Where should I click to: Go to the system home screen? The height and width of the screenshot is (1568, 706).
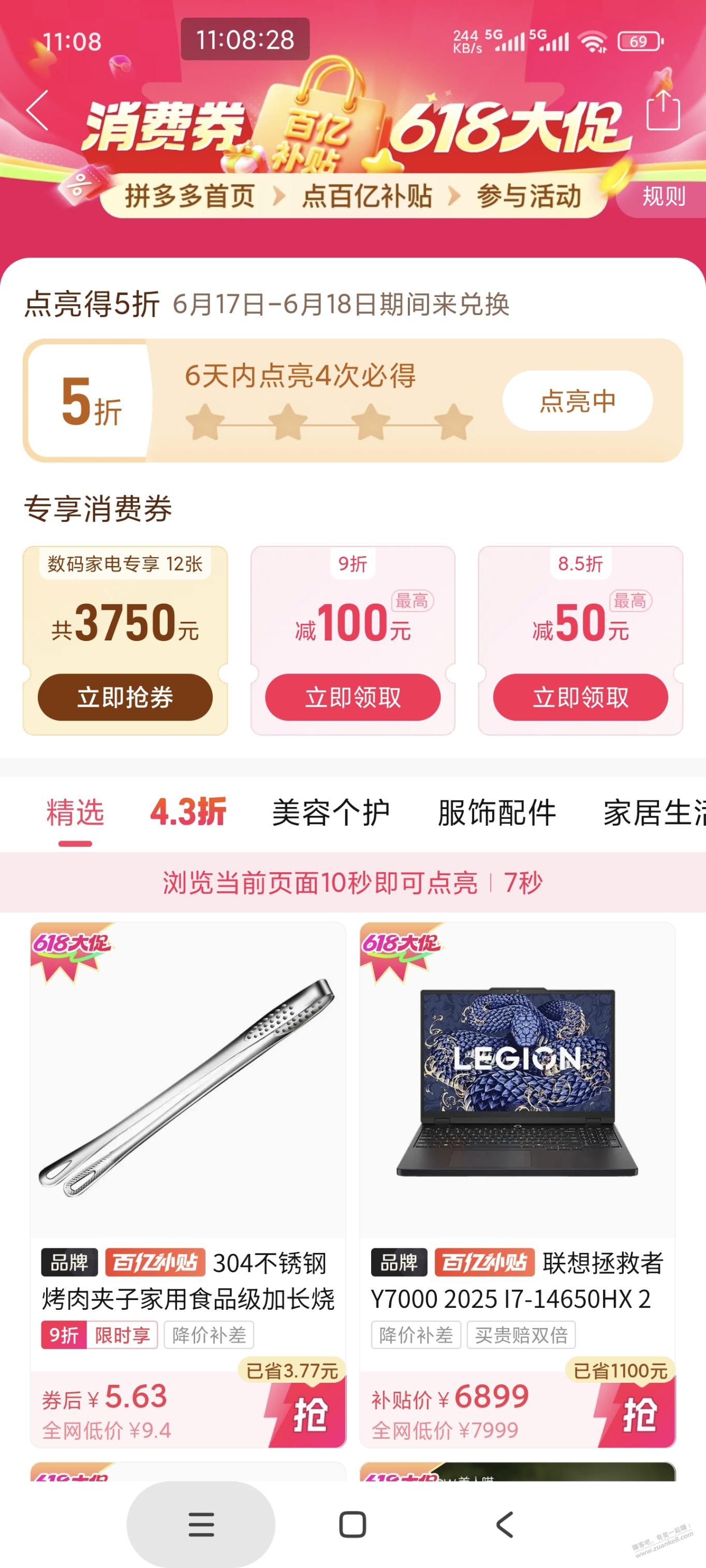pos(352,1525)
